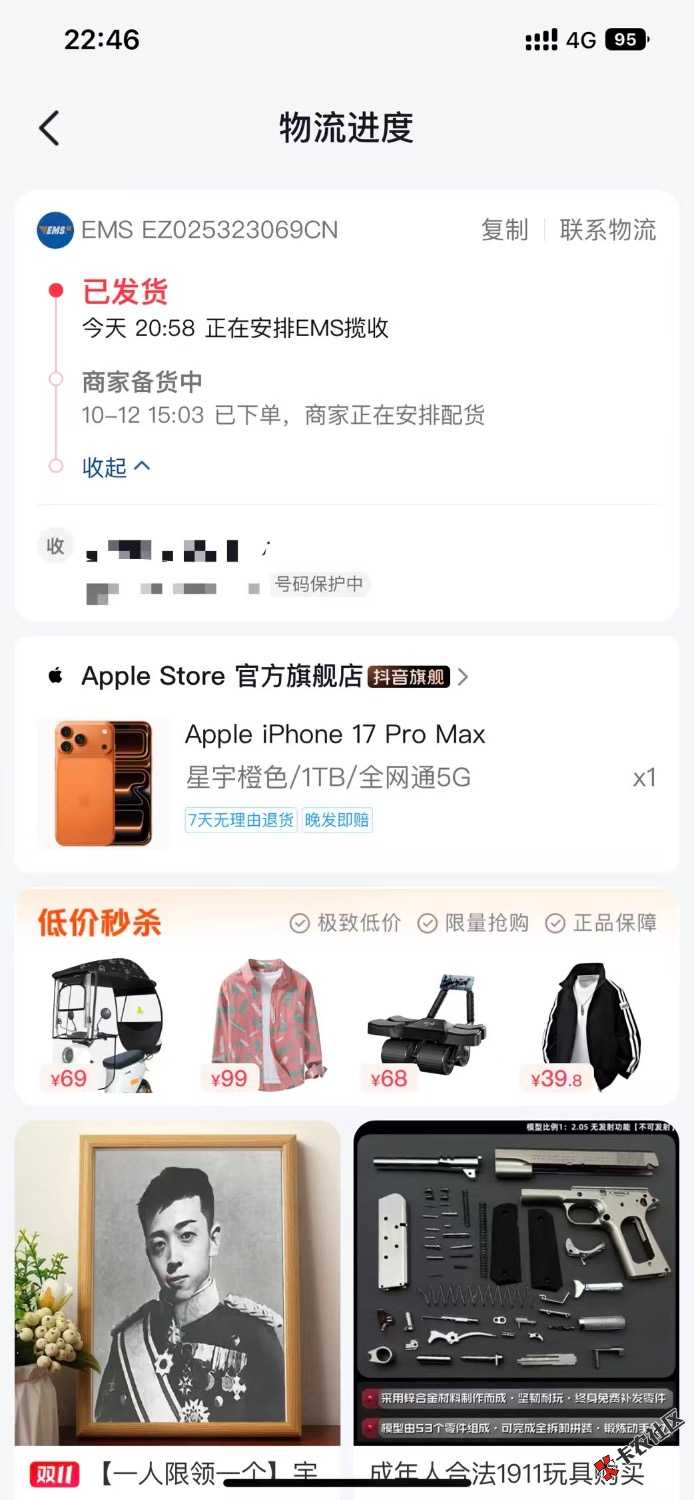
Task: Copy the EMS tracking number
Action: pyautogui.click(x=504, y=230)
